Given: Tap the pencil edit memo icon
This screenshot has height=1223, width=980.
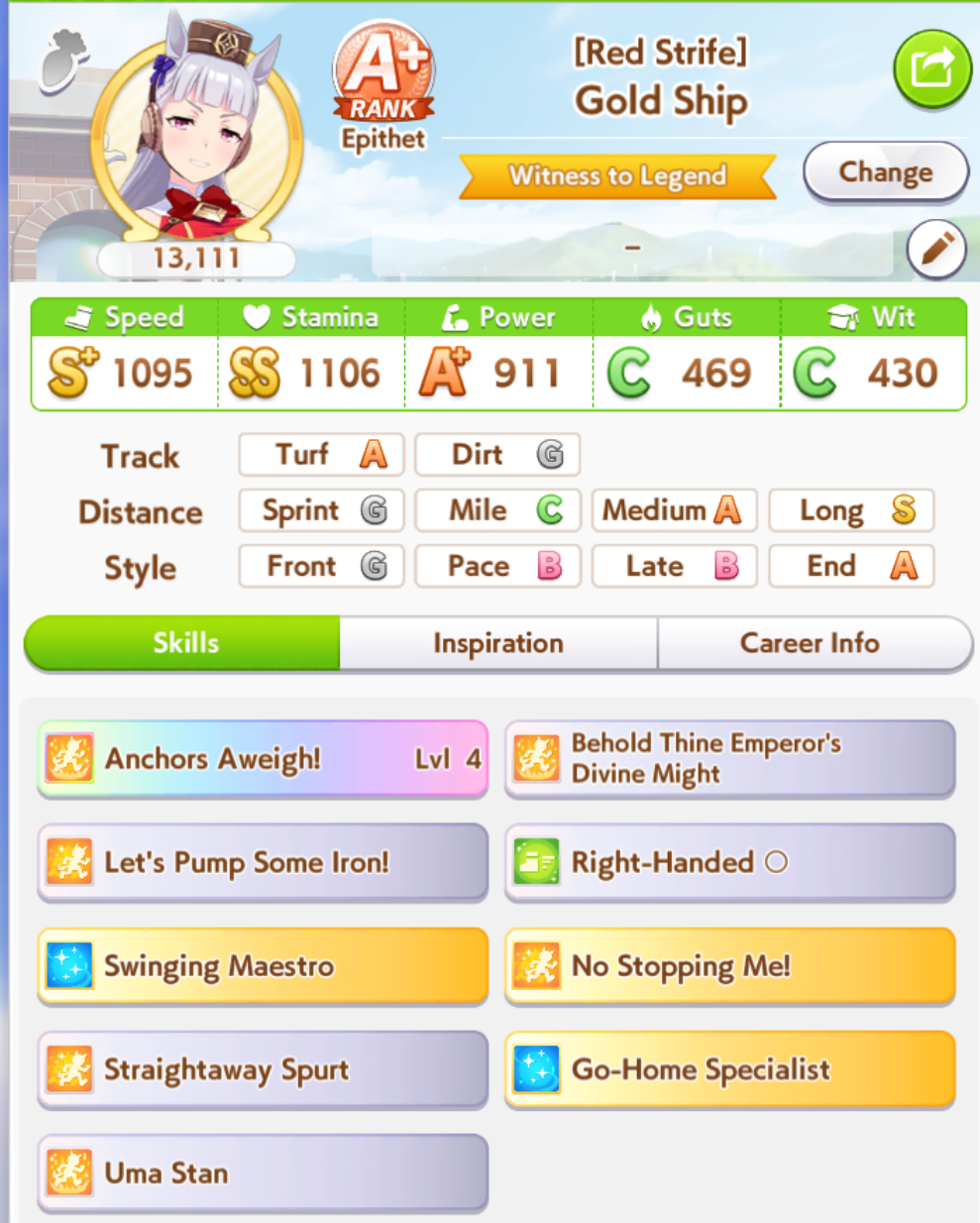Looking at the screenshot, I should click(x=935, y=250).
